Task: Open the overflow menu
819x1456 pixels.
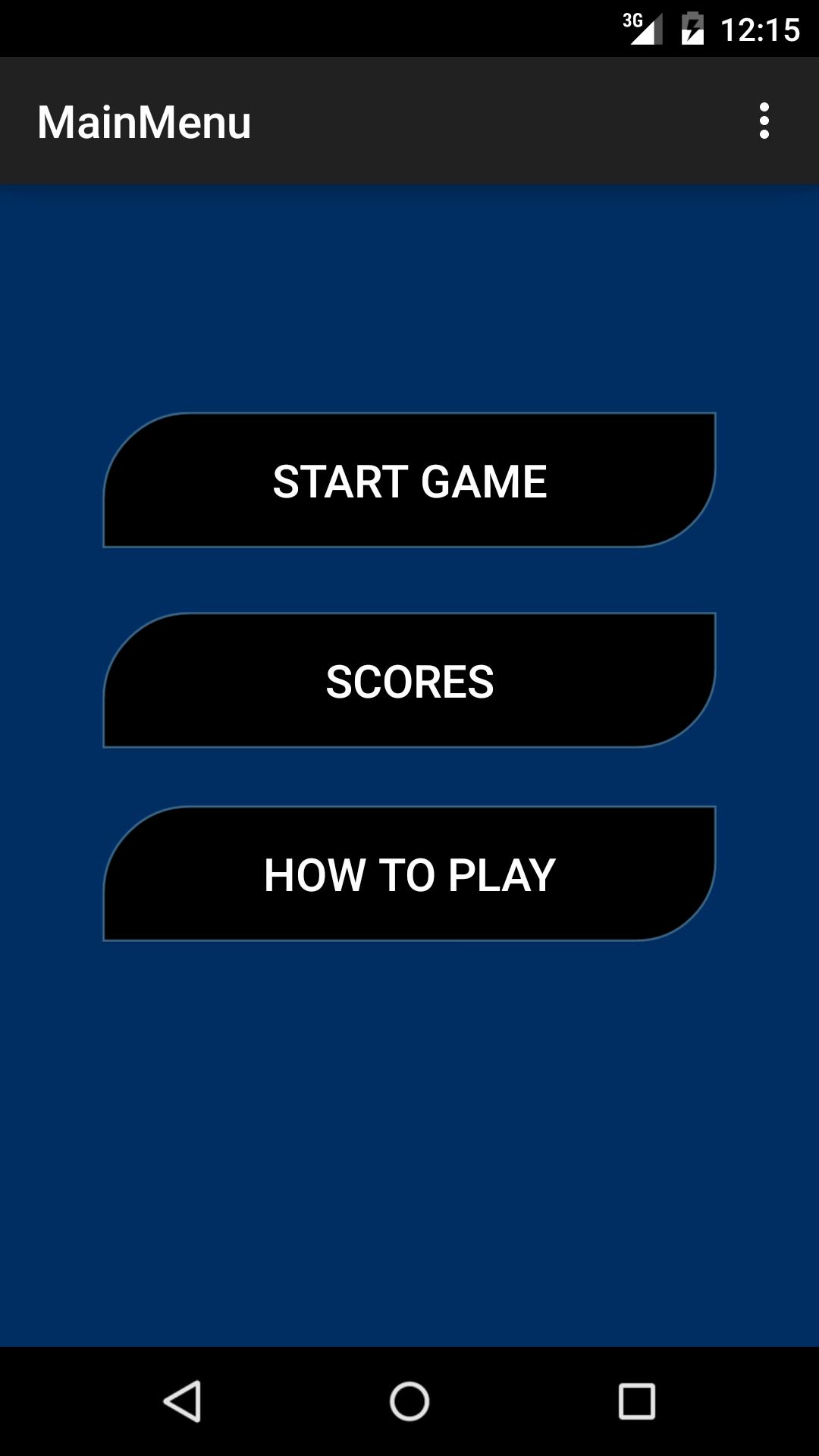Action: click(764, 121)
